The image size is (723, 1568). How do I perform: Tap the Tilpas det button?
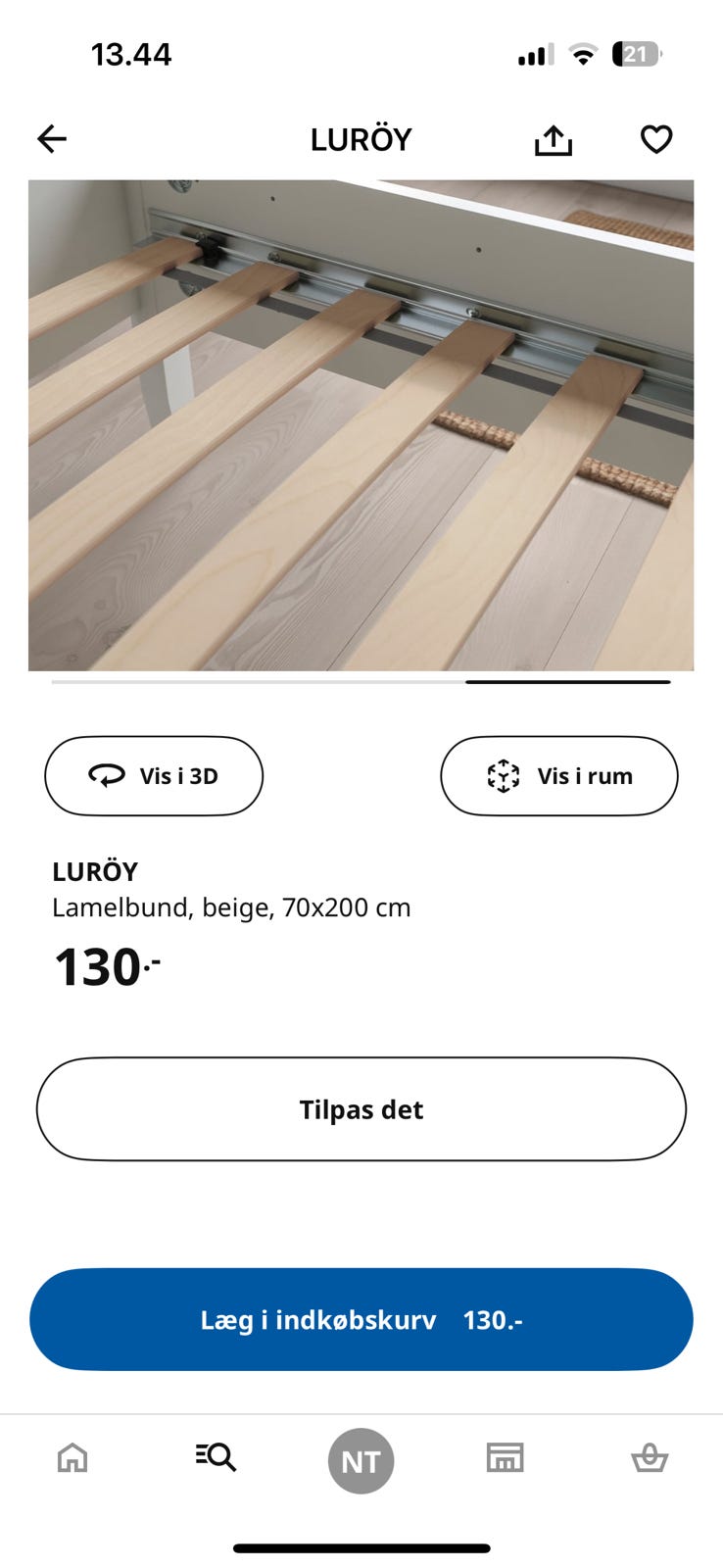click(x=361, y=1109)
